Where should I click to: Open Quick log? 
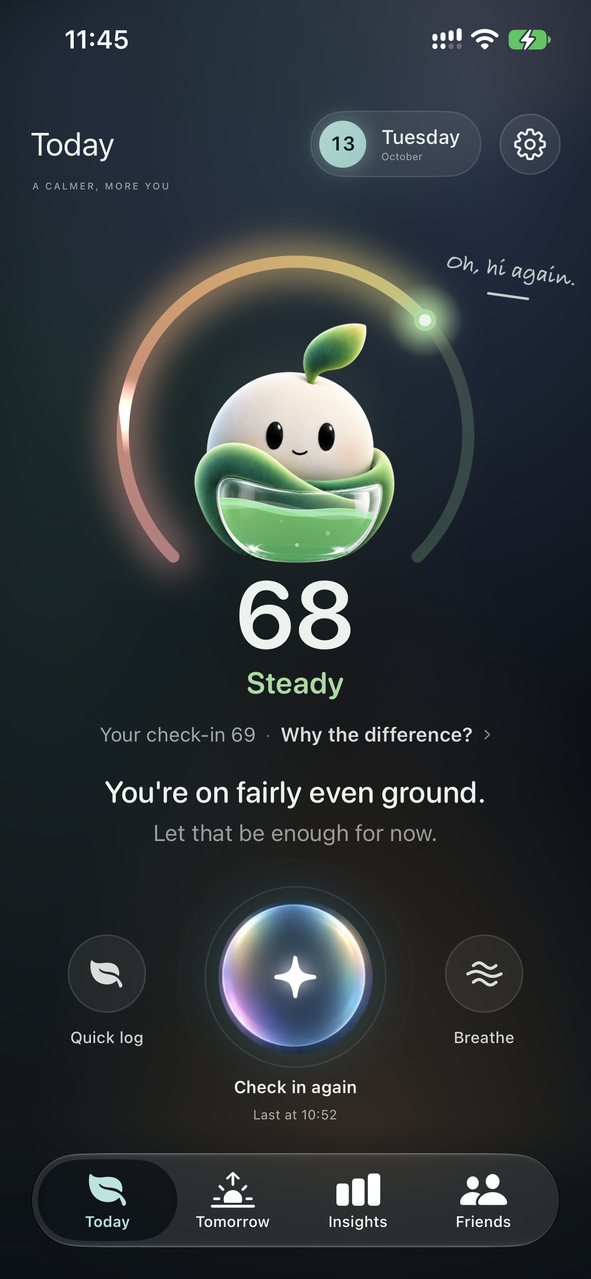coord(107,974)
